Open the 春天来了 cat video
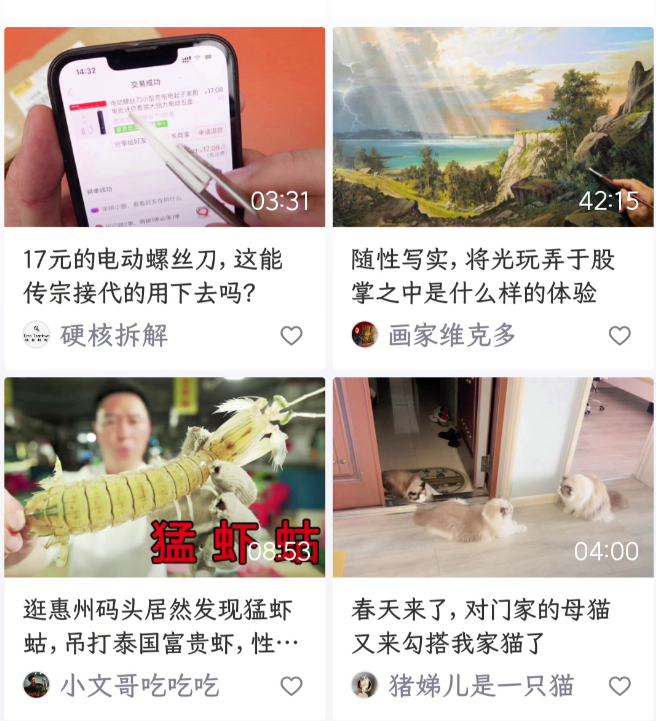Image resolution: width=656 pixels, height=721 pixels. (493, 477)
